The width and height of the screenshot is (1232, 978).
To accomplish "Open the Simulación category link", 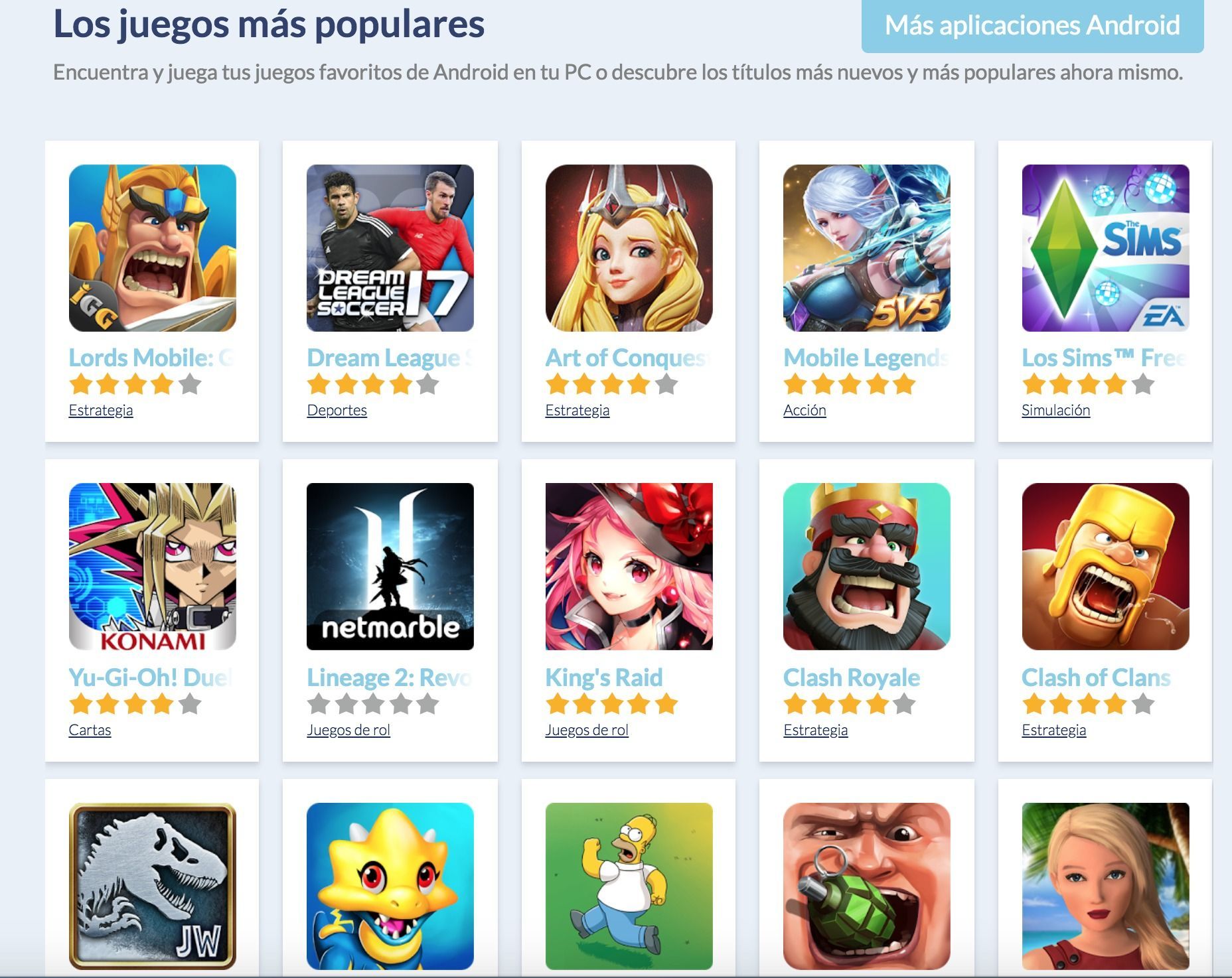I will pyautogui.click(x=1055, y=411).
